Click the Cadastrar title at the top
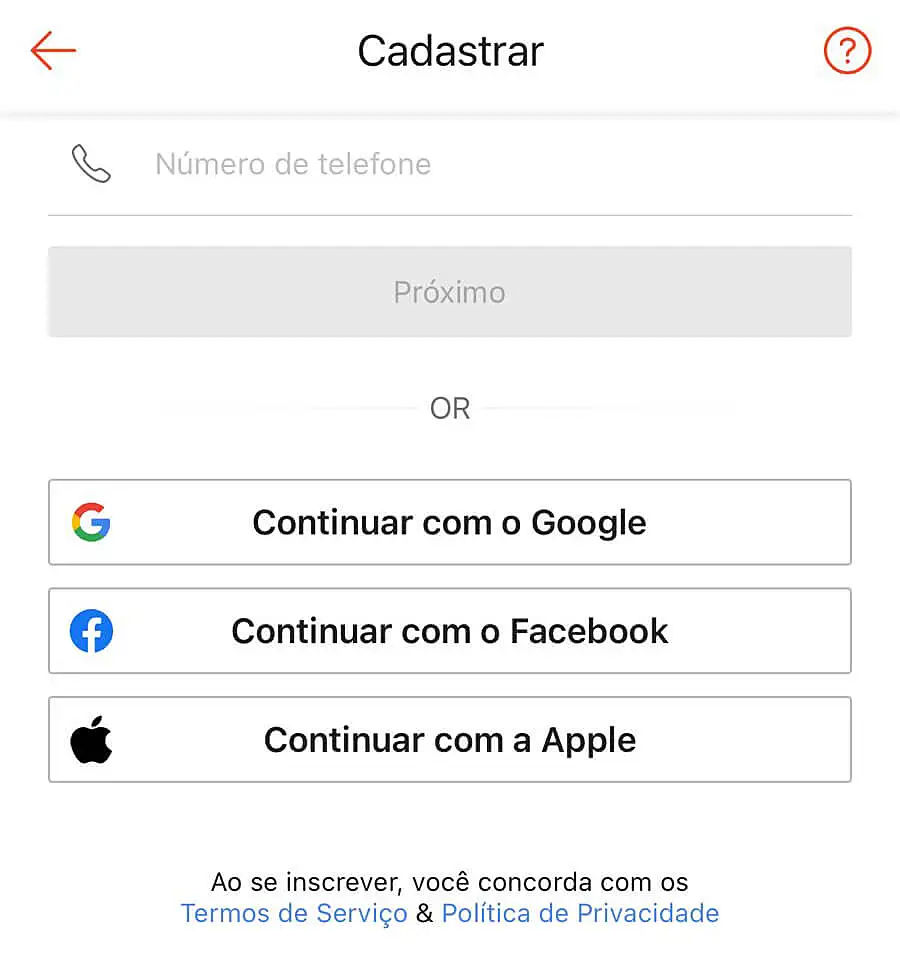The width and height of the screenshot is (900, 959). 450,51
